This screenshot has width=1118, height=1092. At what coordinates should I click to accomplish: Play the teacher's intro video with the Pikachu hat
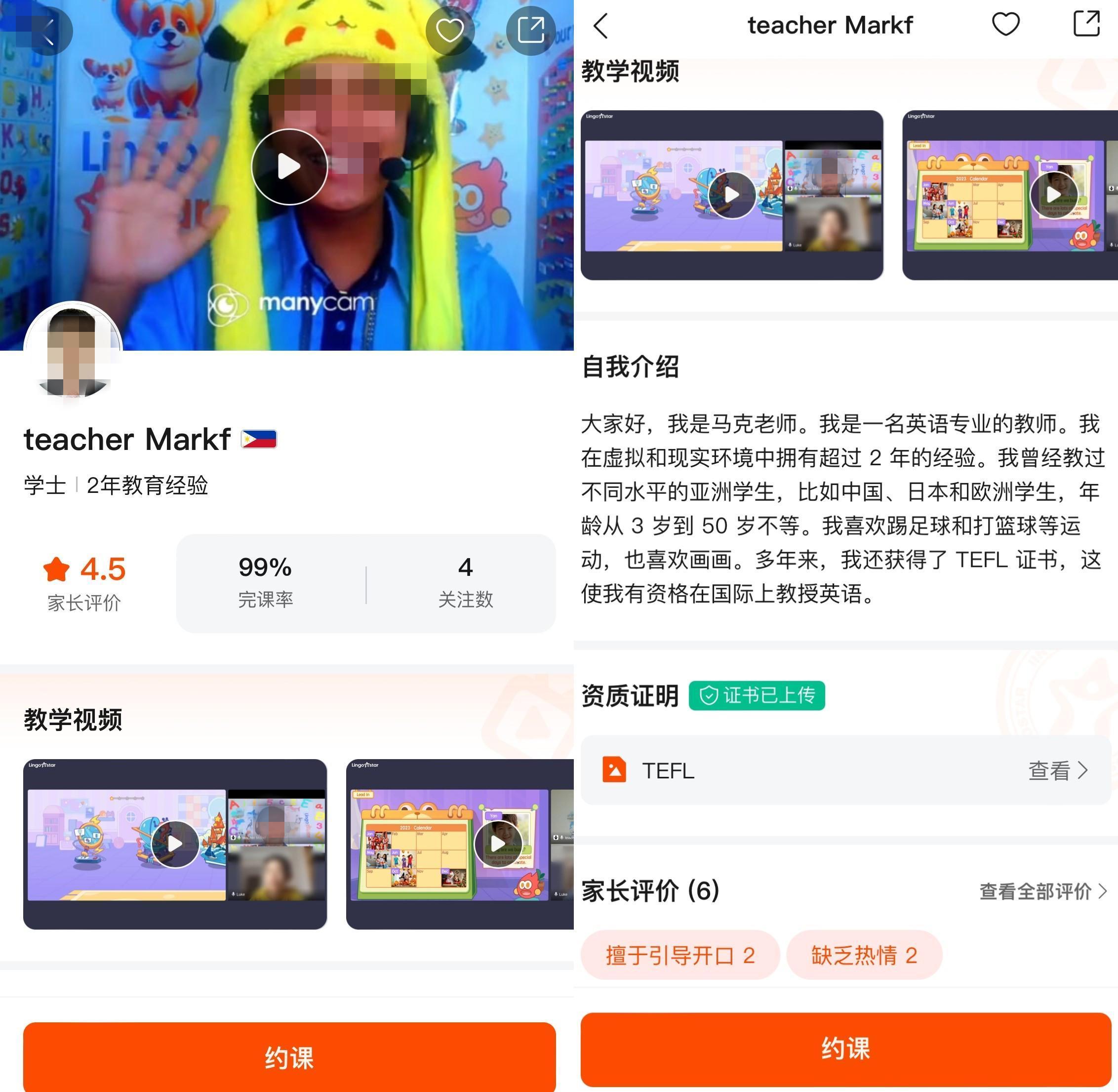pyautogui.click(x=289, y=167)
